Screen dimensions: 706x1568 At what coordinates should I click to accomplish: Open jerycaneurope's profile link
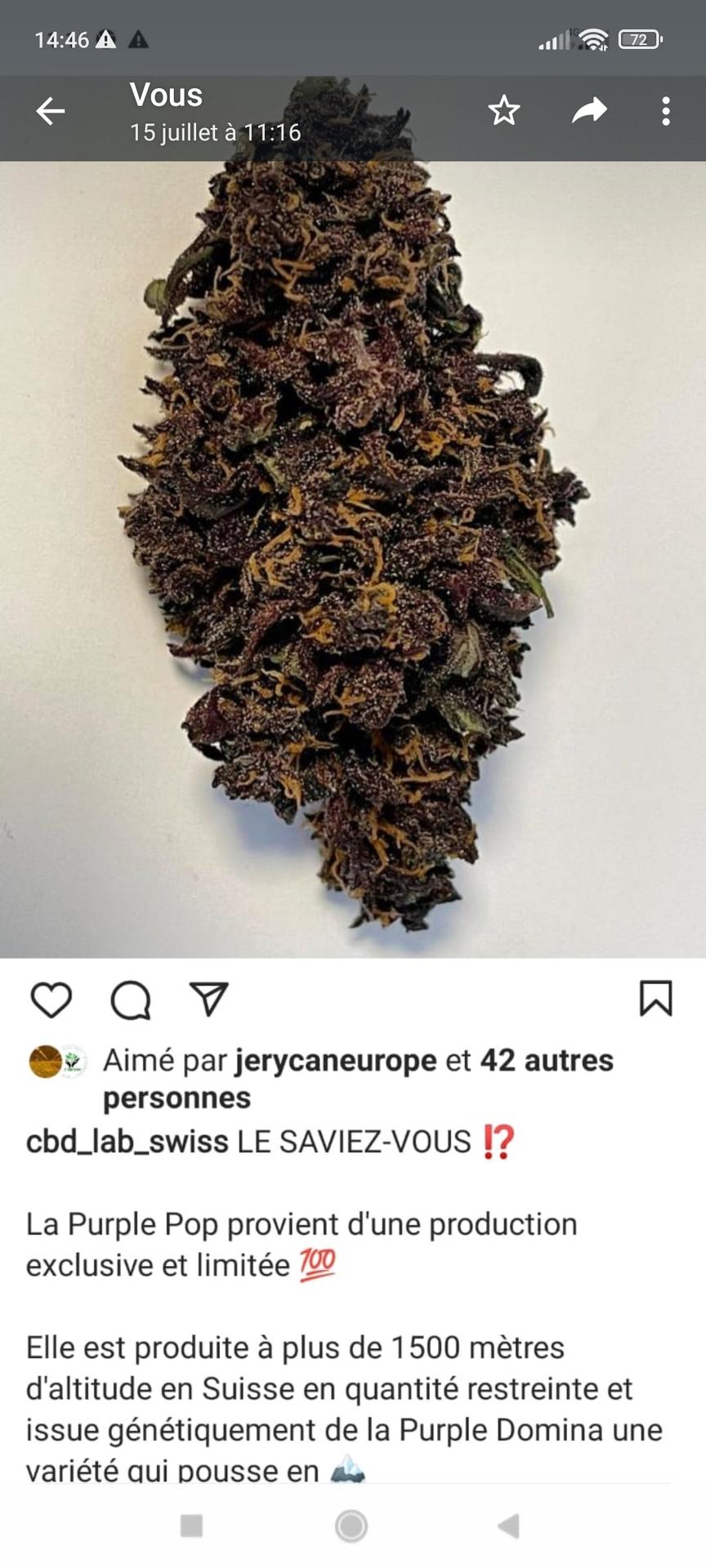[x=337, y=1062]
